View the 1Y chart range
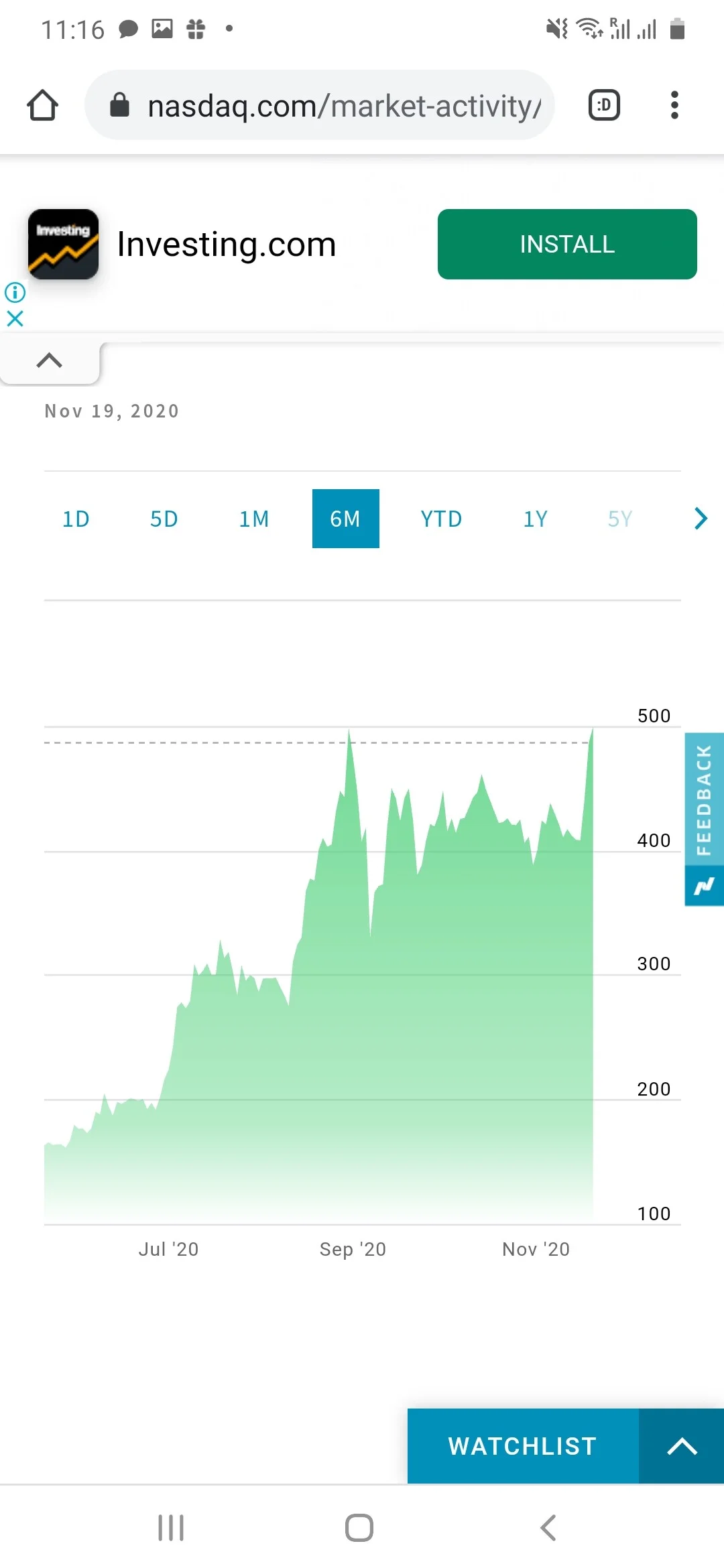 pyautogui.click(x=535, y=519)
